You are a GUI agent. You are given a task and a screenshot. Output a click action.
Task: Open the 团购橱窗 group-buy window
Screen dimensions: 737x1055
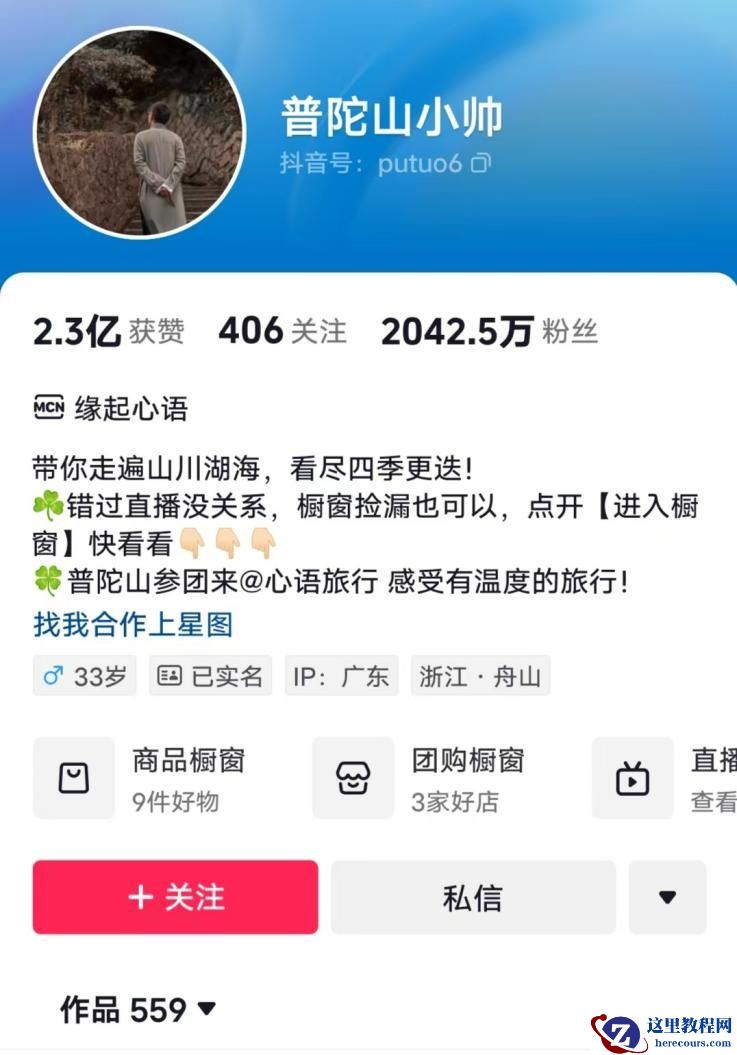pyautogui.click(x=440, y=778)
